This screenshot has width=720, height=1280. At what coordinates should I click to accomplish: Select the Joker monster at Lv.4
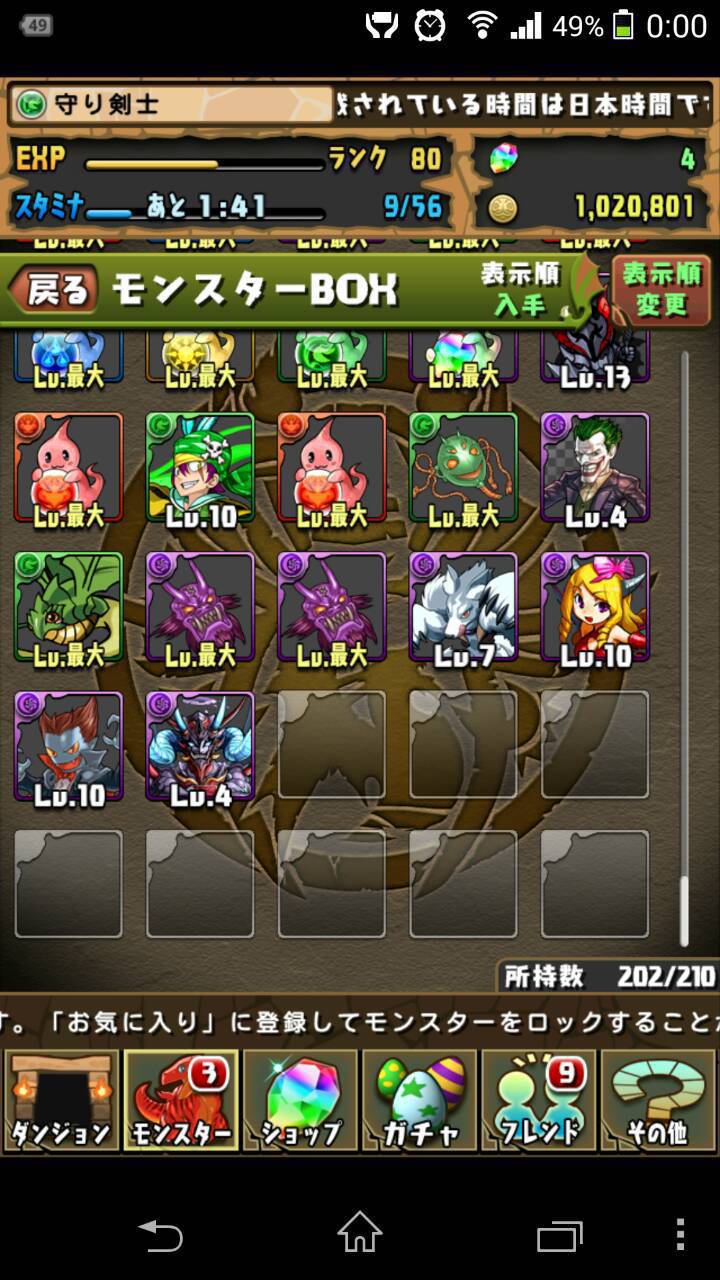(x=595, y=468)
